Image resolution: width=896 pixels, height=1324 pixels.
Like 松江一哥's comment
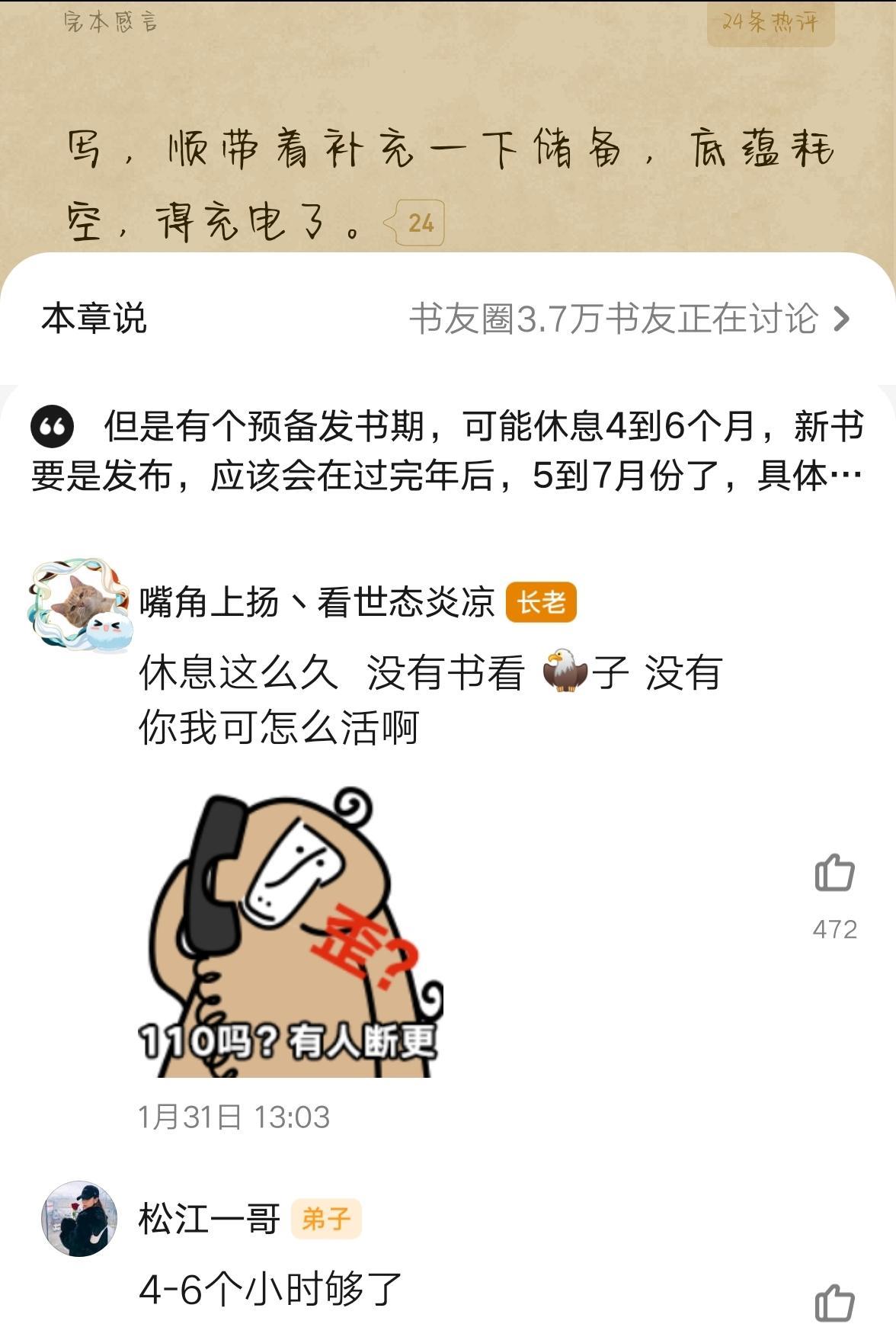(834, 1302)
